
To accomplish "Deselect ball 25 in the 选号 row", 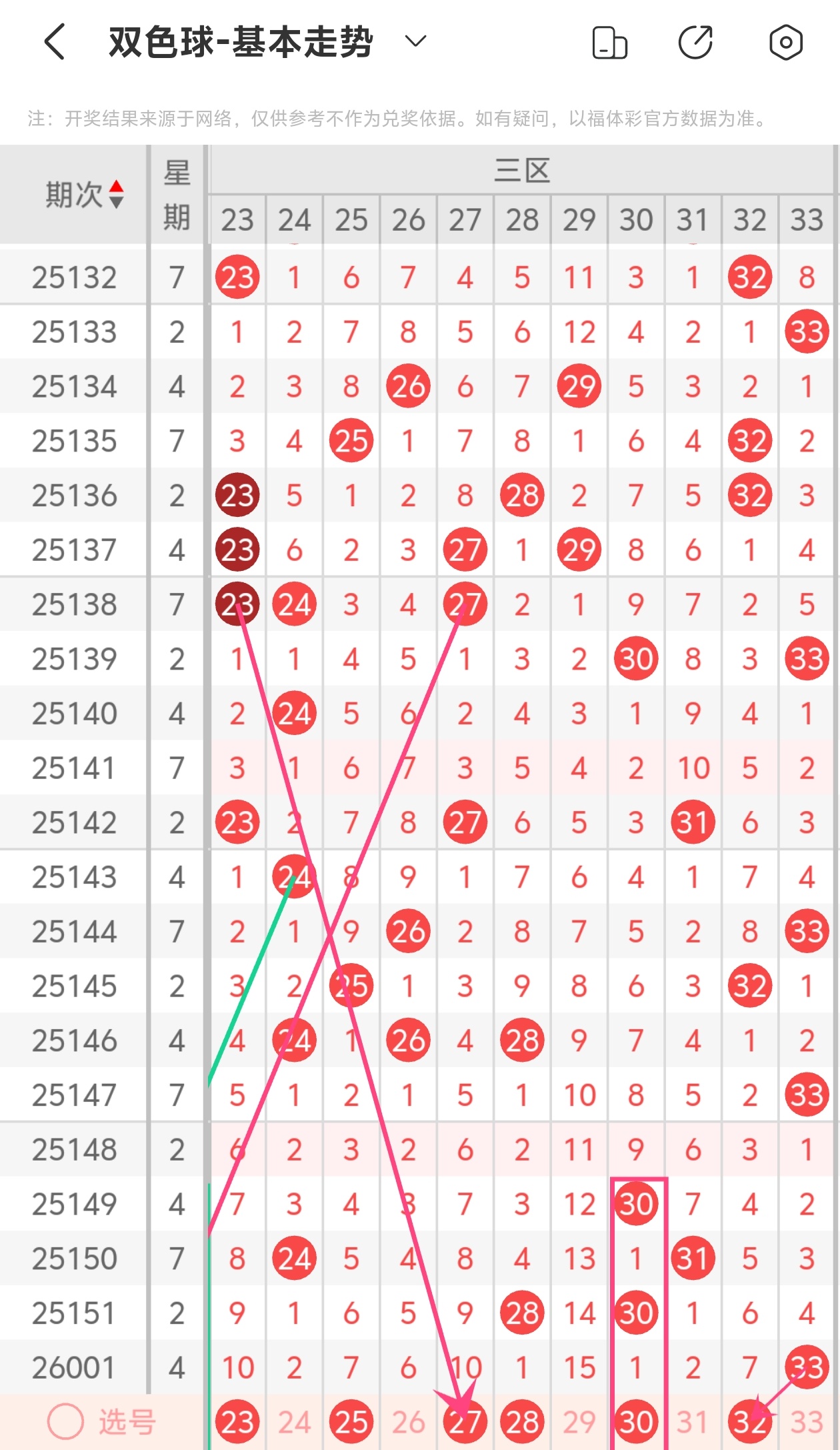I will pos(351,1422).
